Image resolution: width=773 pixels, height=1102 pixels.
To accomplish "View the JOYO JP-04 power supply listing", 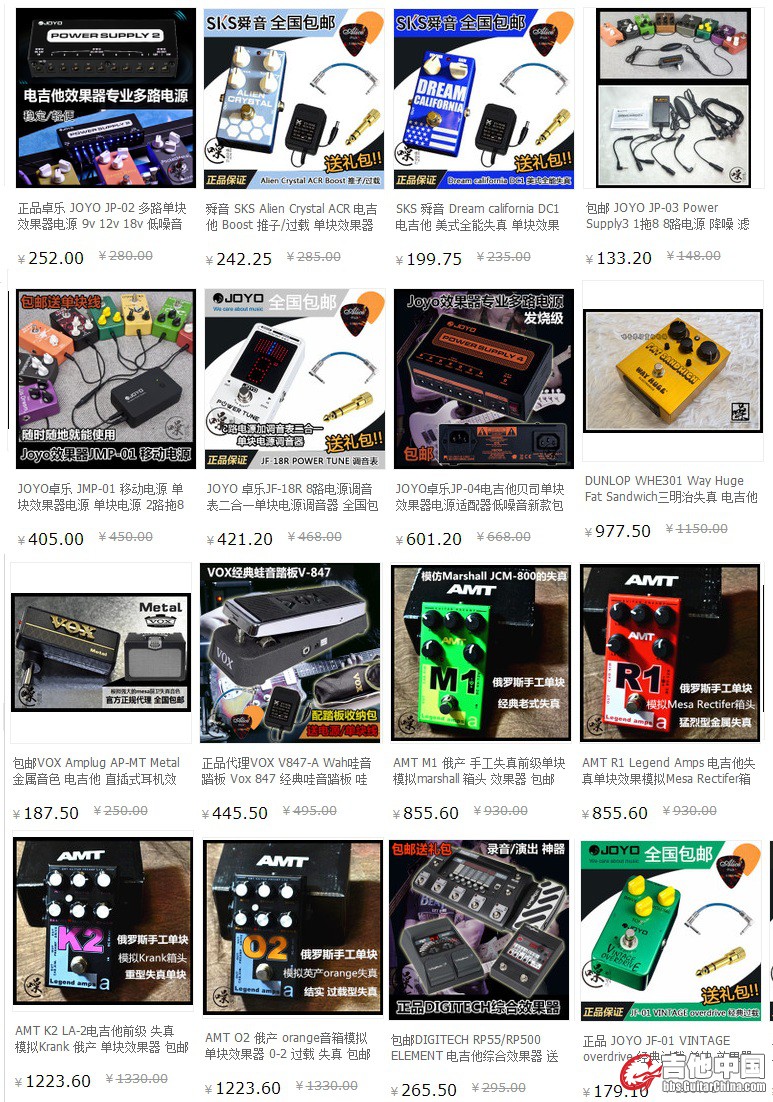I will pyautogui.click(x=483, y=378).
